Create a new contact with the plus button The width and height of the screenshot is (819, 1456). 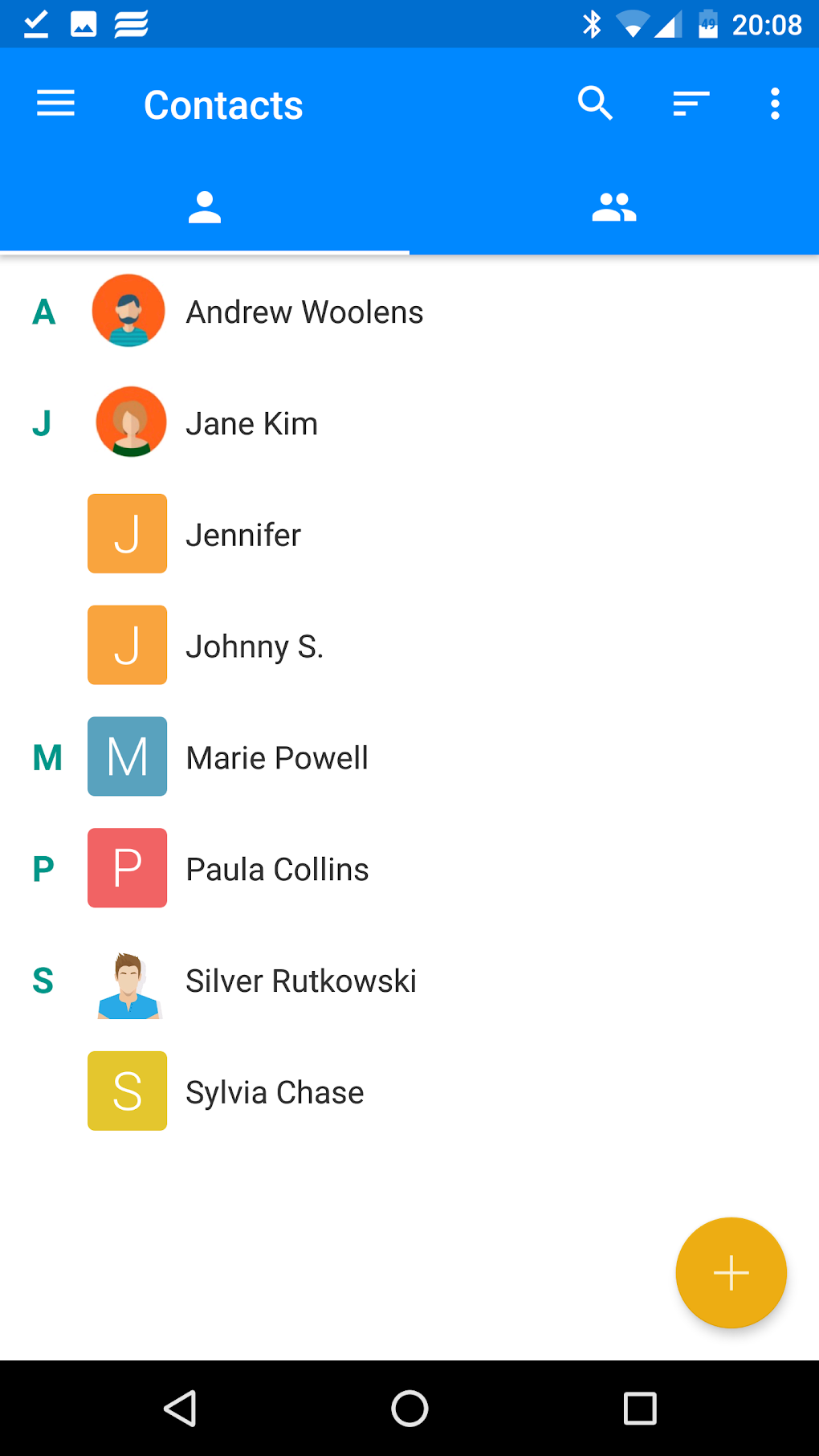[730, 1273]
